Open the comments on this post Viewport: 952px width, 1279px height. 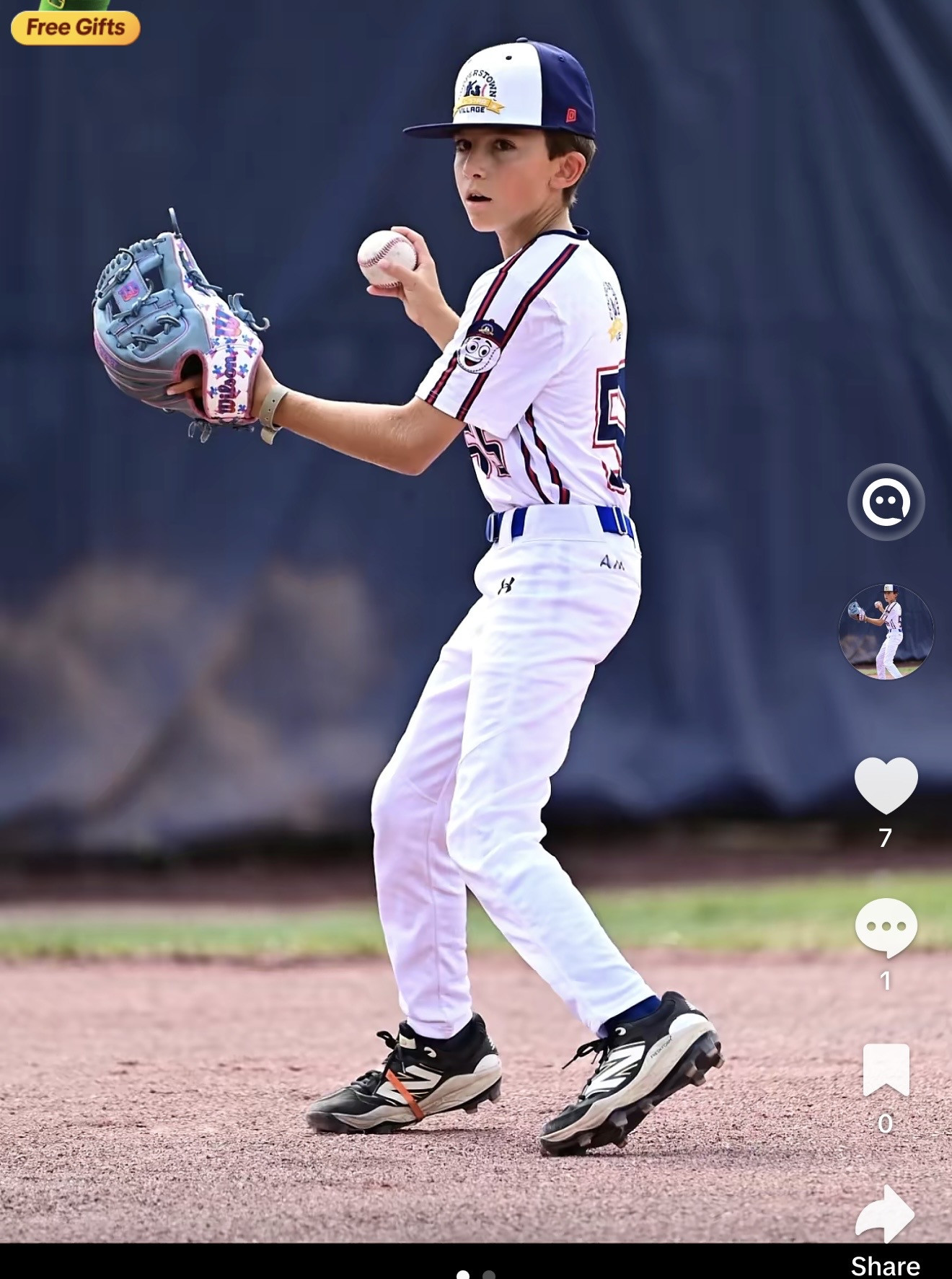[886, 928]
